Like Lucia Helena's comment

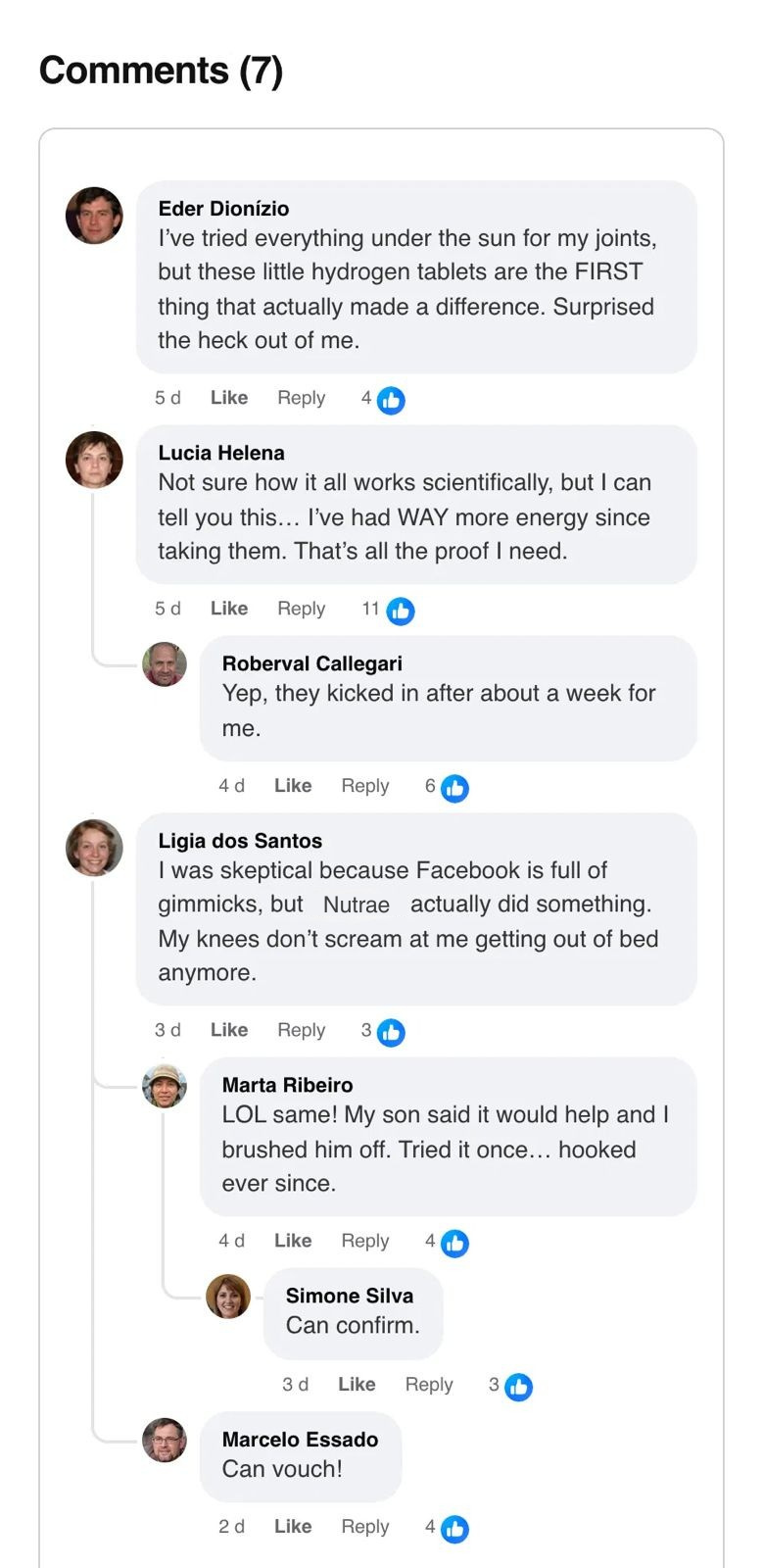(228, 609)
